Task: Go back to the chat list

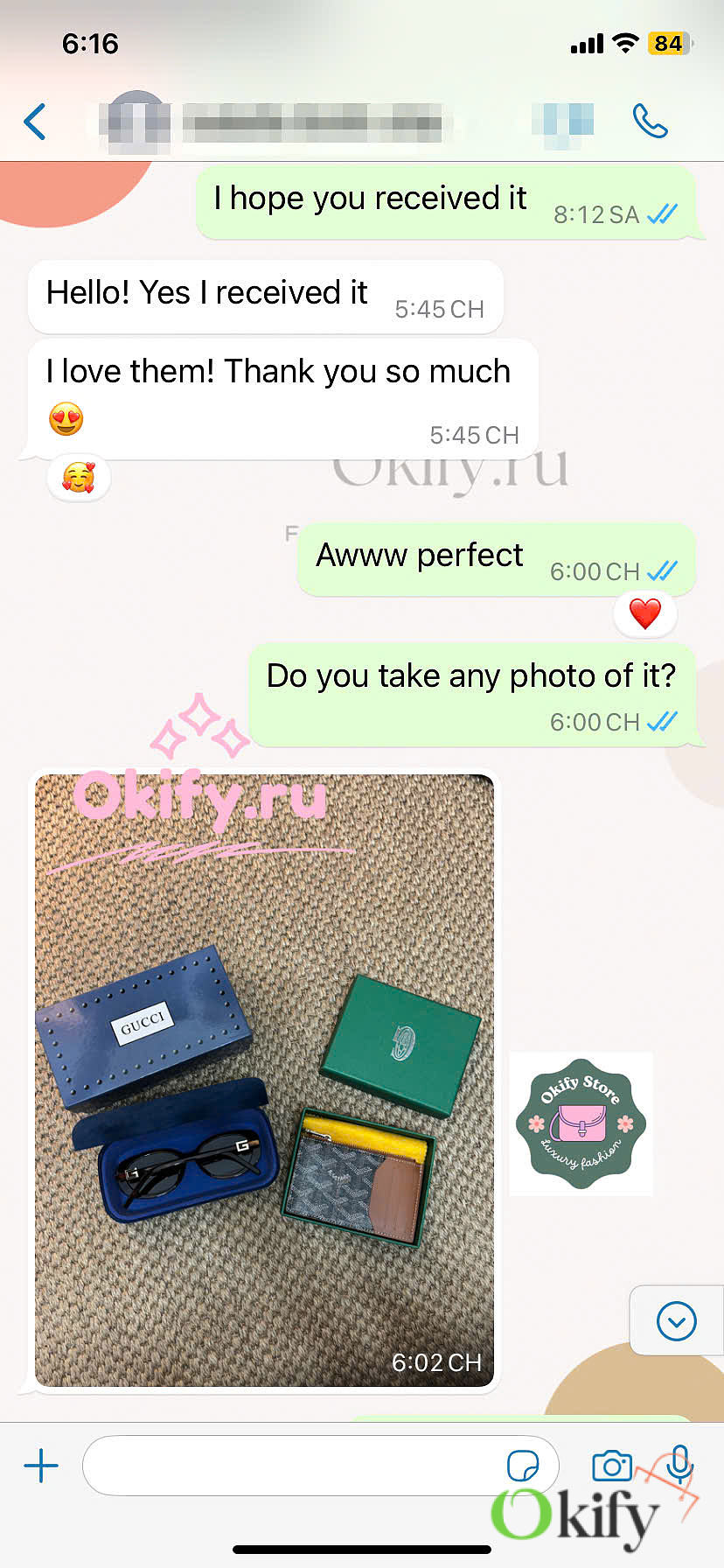Action: point(35,122)
